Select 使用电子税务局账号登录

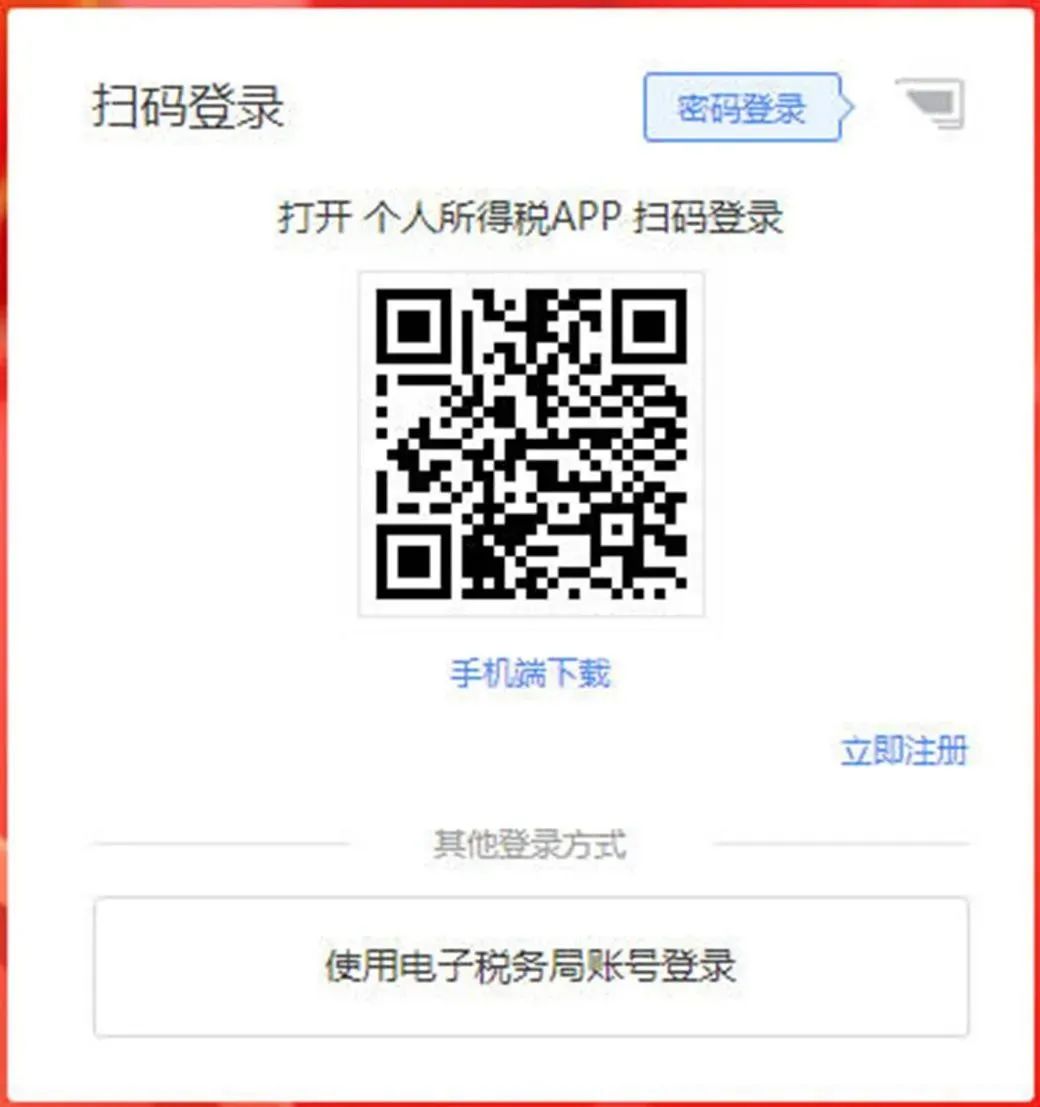tap(531, 966)
